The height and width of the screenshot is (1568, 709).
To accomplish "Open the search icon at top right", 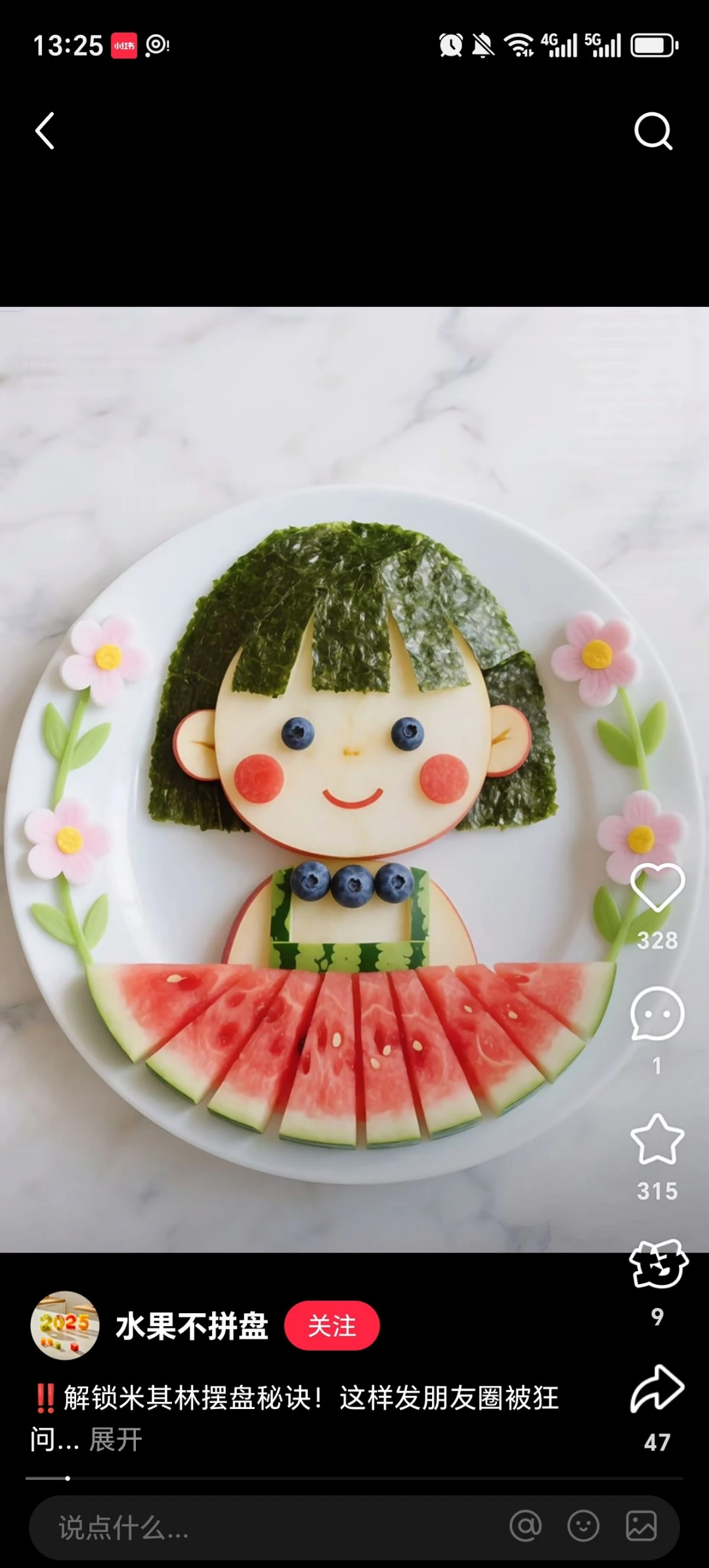I will (653, 131).
